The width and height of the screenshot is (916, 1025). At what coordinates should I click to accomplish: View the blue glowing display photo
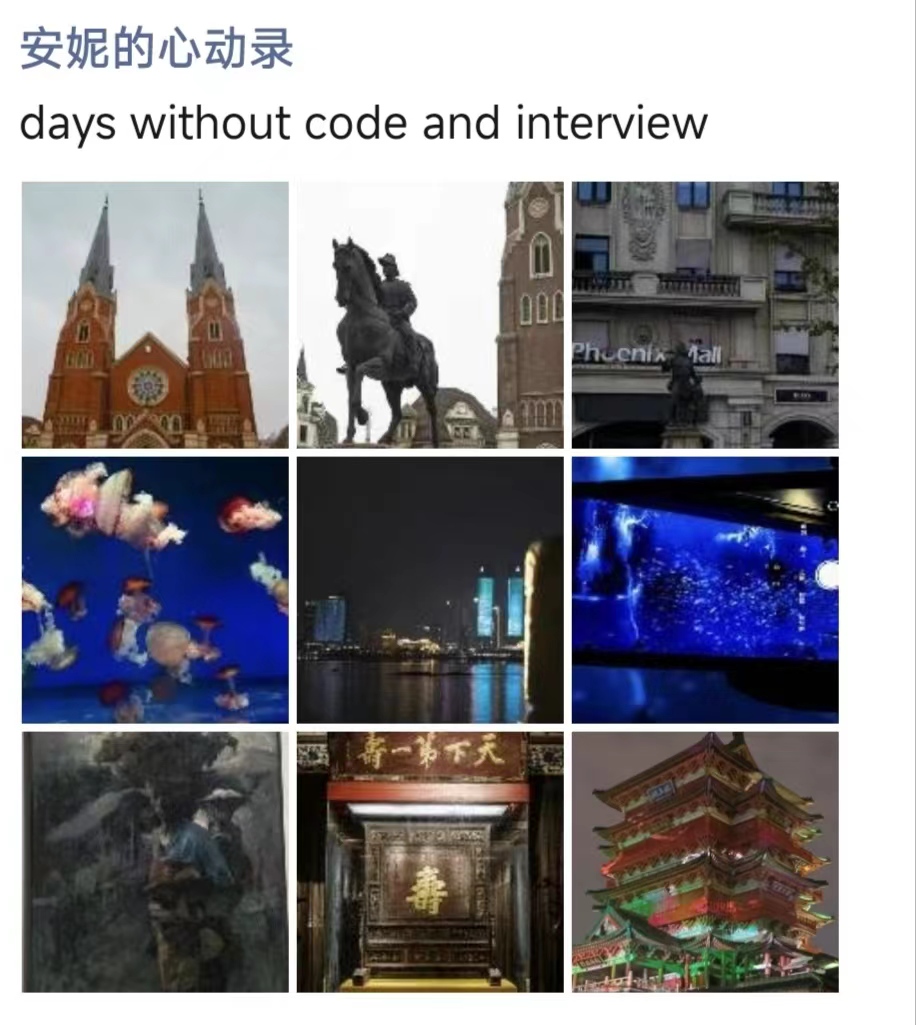point(705,590)
